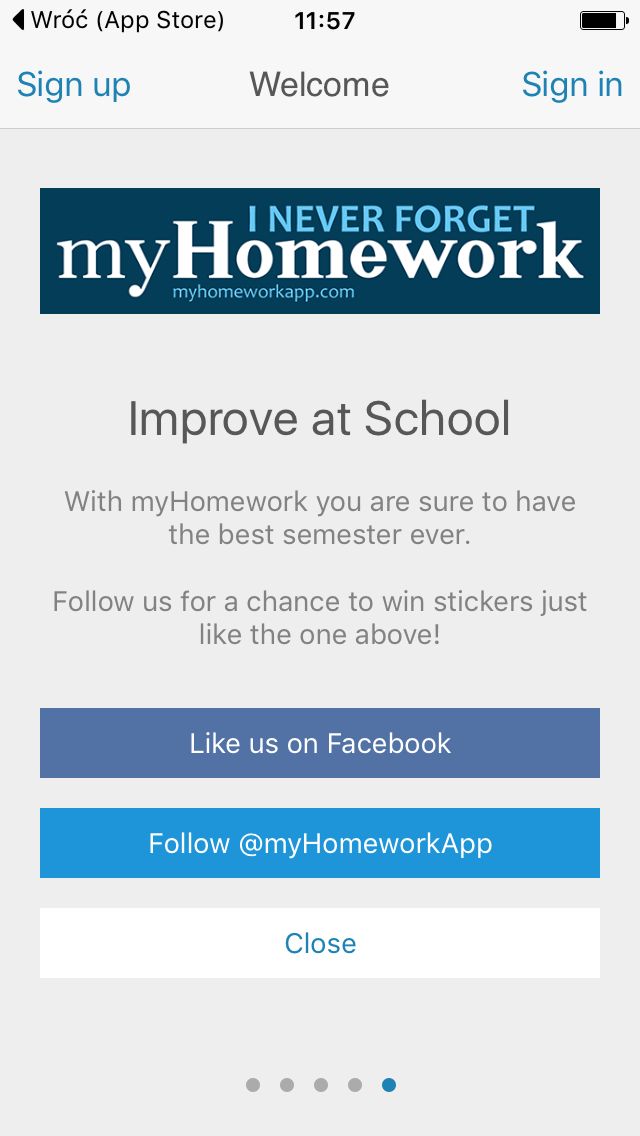This screenshot has width=640, height=1136.
Task: Open the Sign up screen
Action: (74, 85)
